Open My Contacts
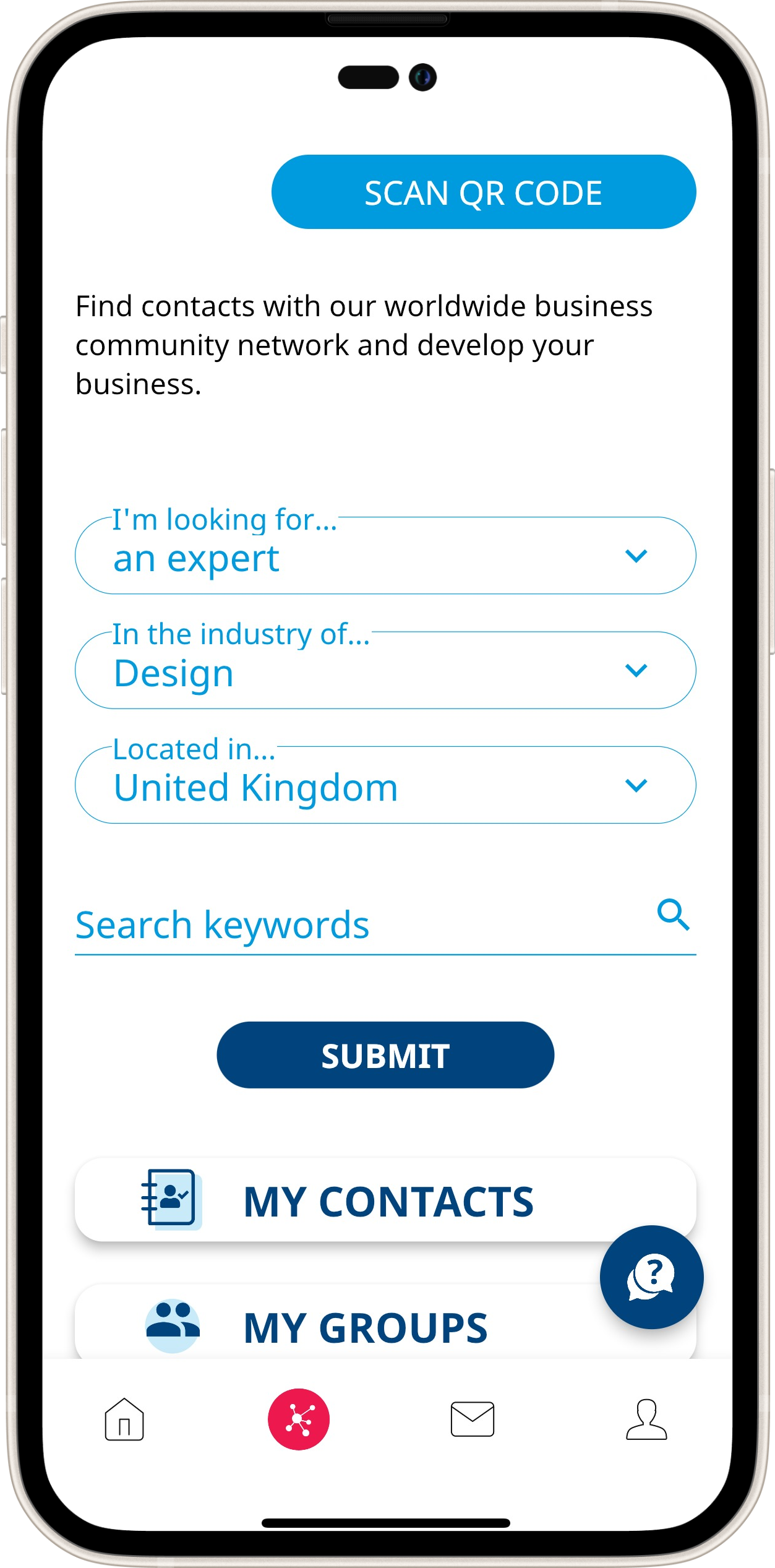 tap(385, 1201)
